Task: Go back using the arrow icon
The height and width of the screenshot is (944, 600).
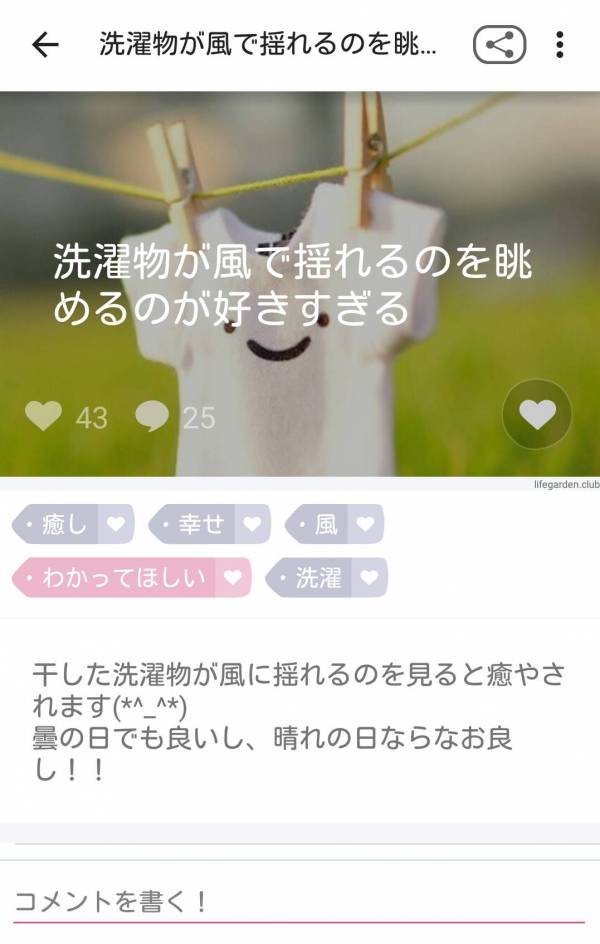Action: tap(45, 45)
